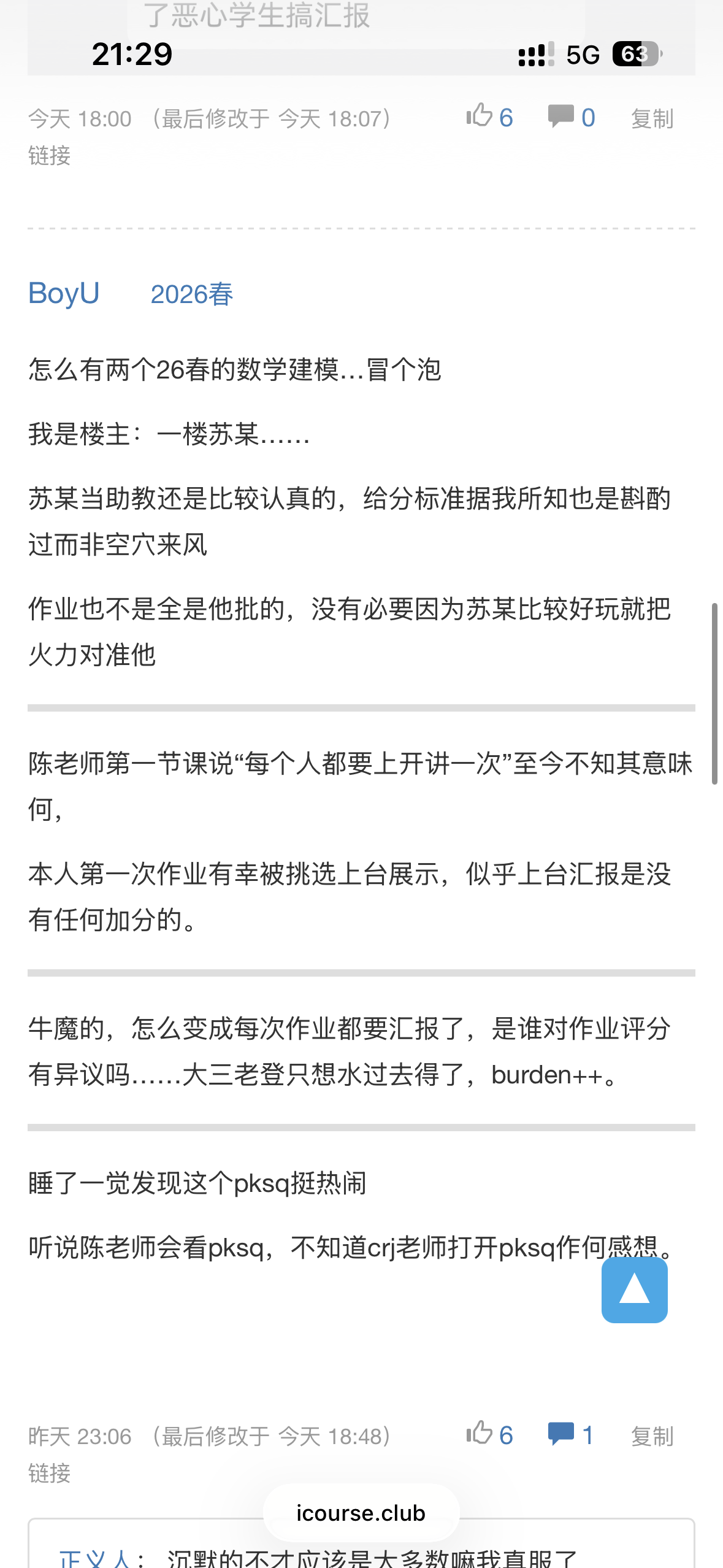
Task: Copy link of today 18:00 review
Action: pos(652,118)
